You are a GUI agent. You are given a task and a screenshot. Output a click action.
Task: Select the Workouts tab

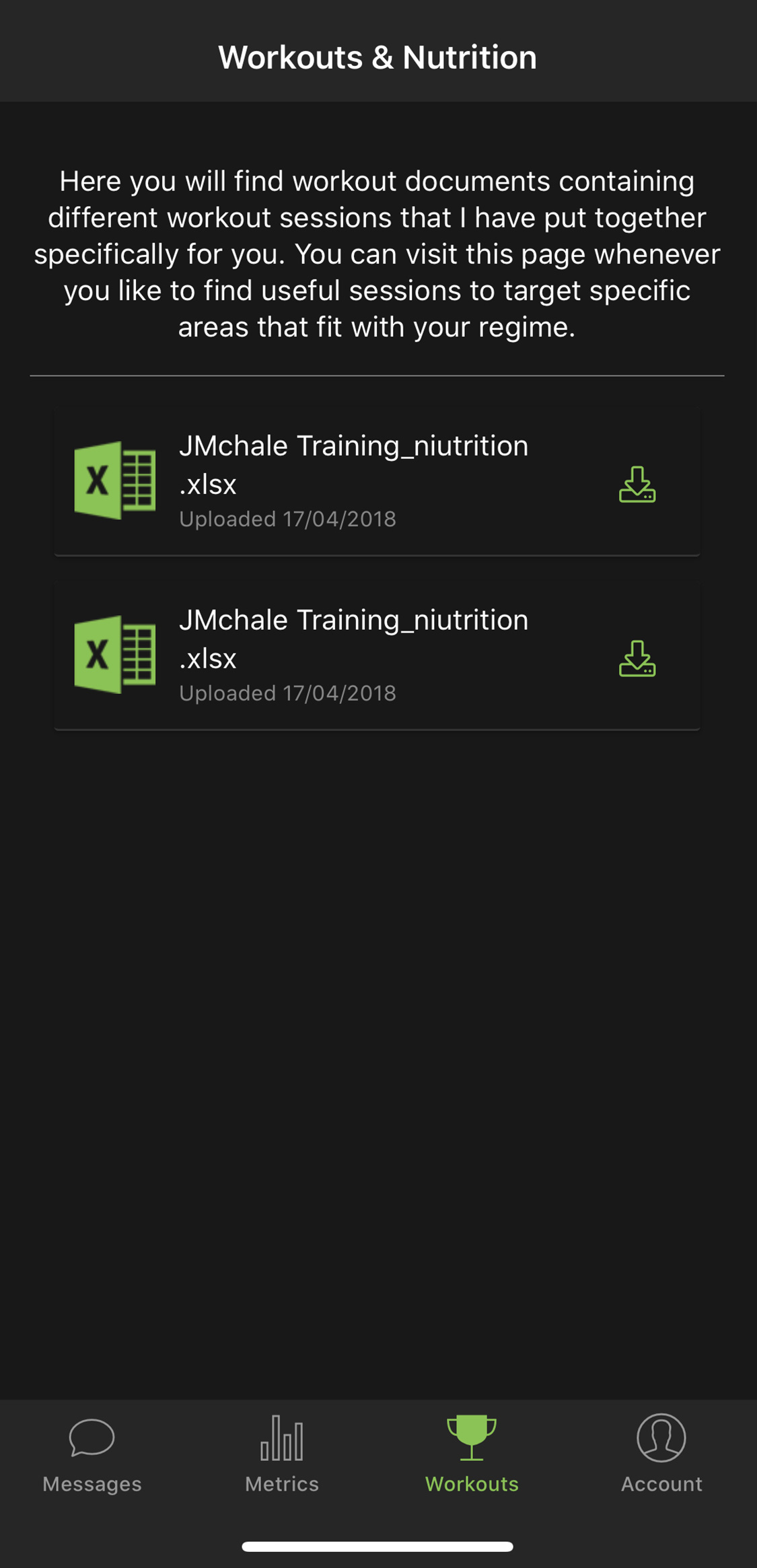[472, 1454]
